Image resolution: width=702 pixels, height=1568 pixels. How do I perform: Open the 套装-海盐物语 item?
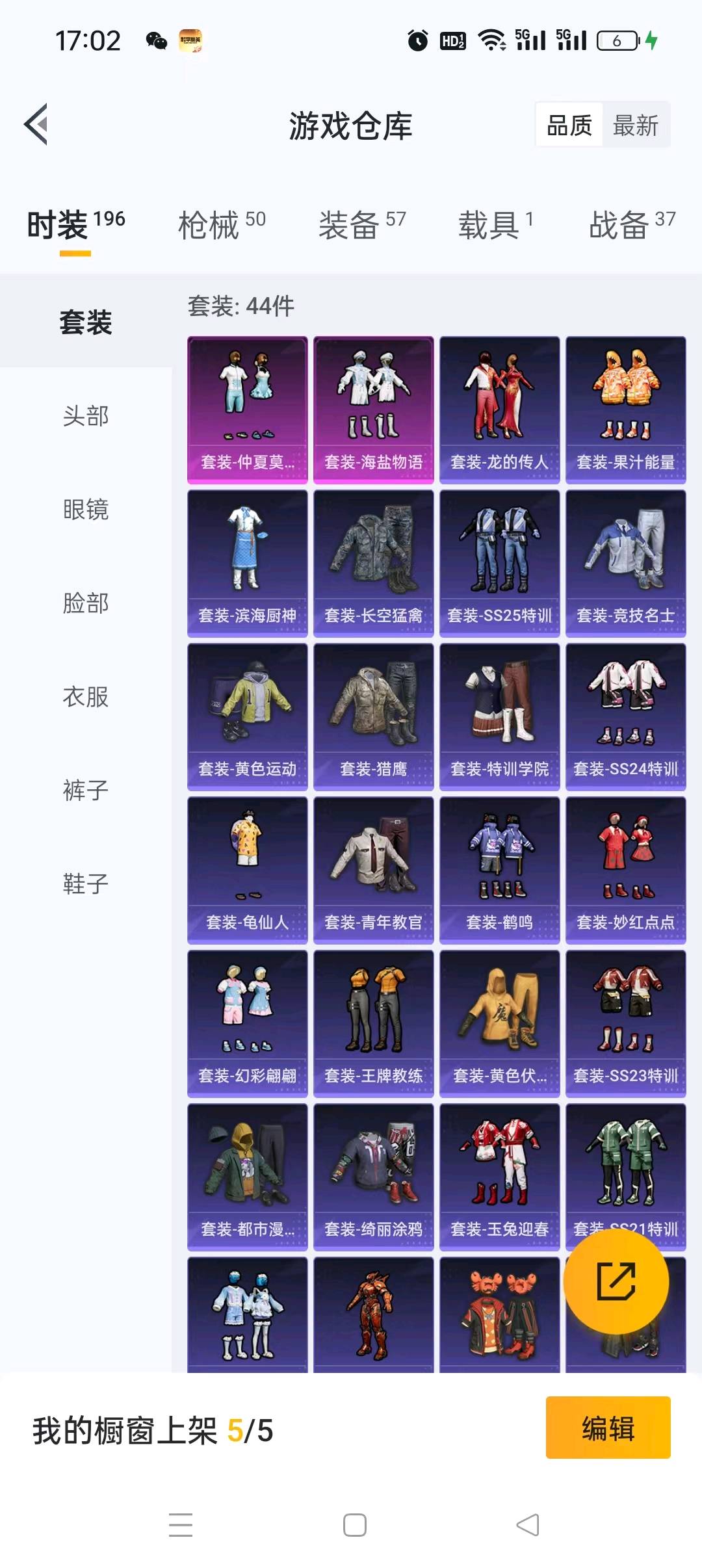(373, 410)
